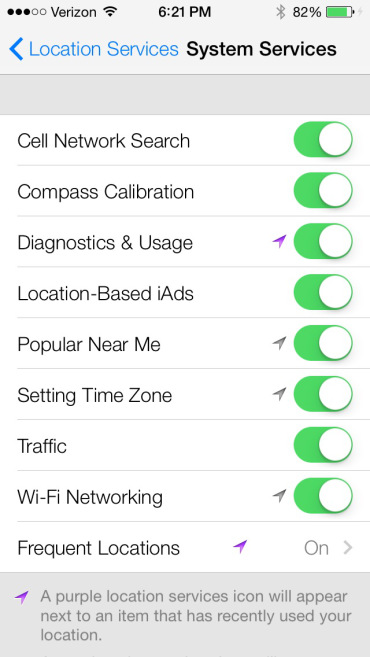This screenshot has height=657, width=370.
Task: Disable Compass Calibration switch
Action: [323, 191]
